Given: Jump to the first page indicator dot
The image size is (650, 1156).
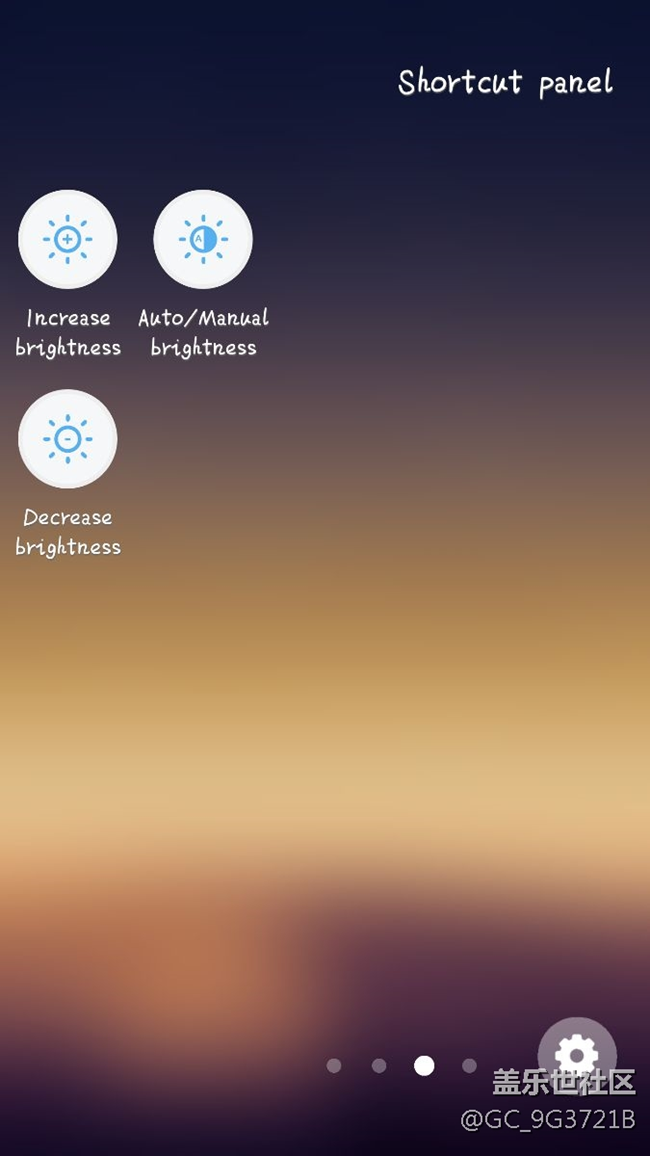Looking at the screenshot, I should tap(334, 1065).
